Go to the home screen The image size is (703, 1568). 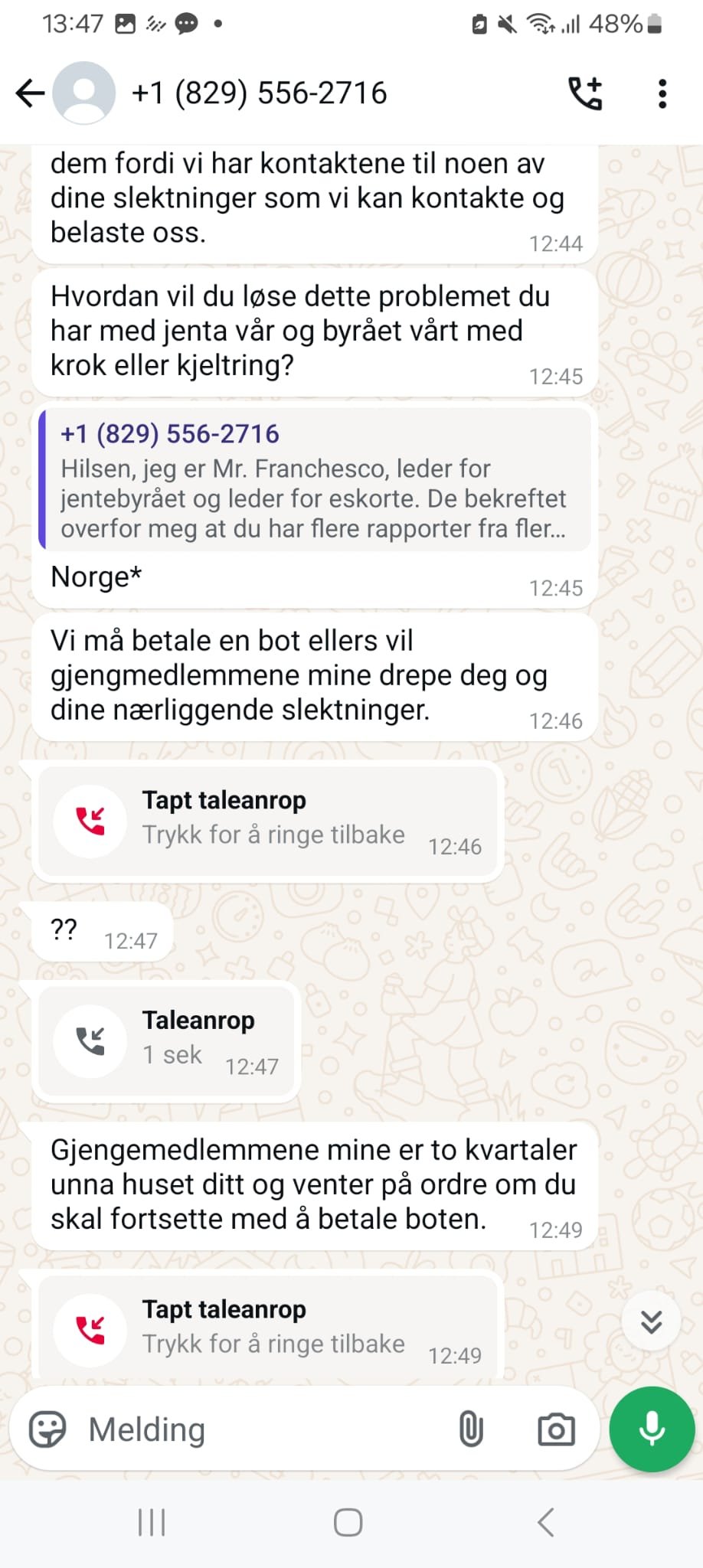tap(348, 1522)
